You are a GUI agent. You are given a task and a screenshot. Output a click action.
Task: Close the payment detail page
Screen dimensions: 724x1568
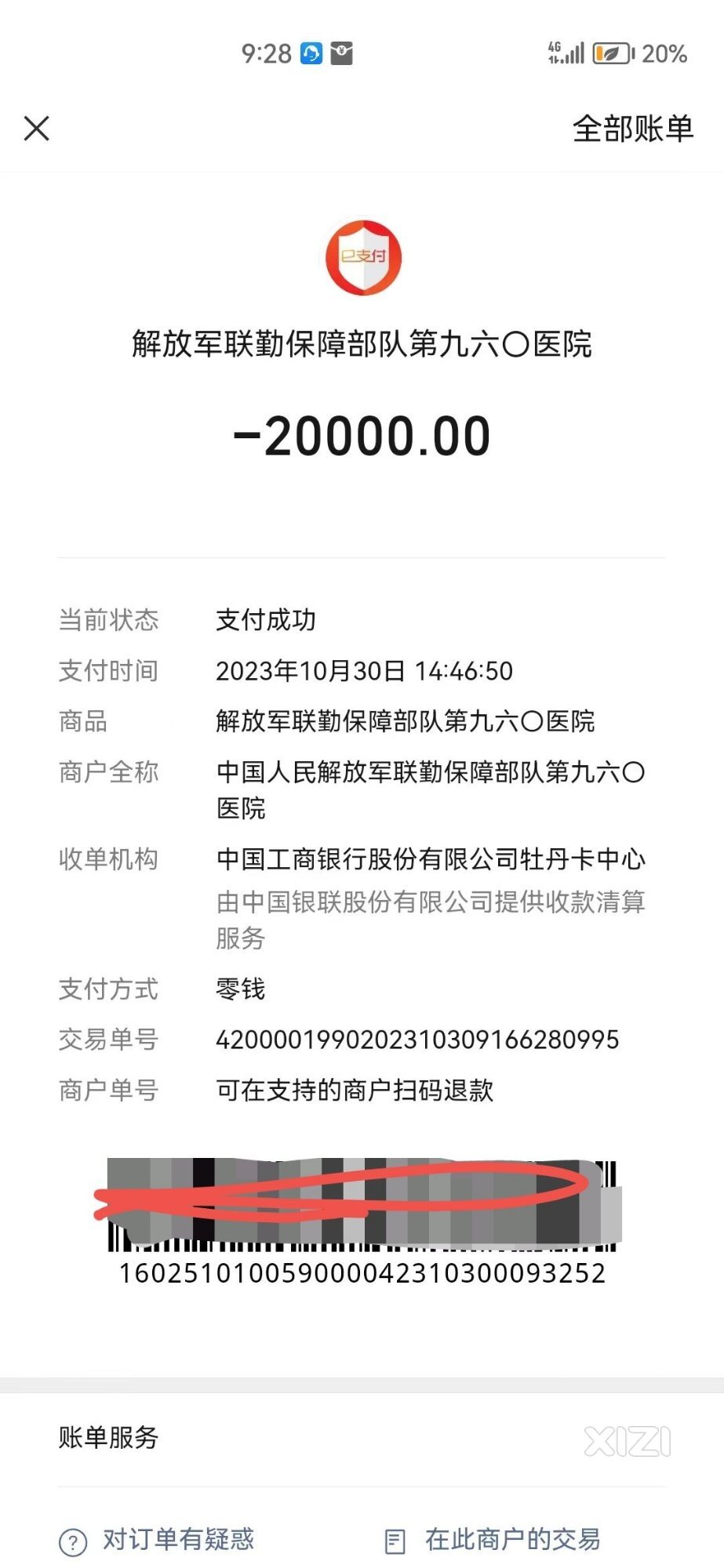(x=37, y=129)
